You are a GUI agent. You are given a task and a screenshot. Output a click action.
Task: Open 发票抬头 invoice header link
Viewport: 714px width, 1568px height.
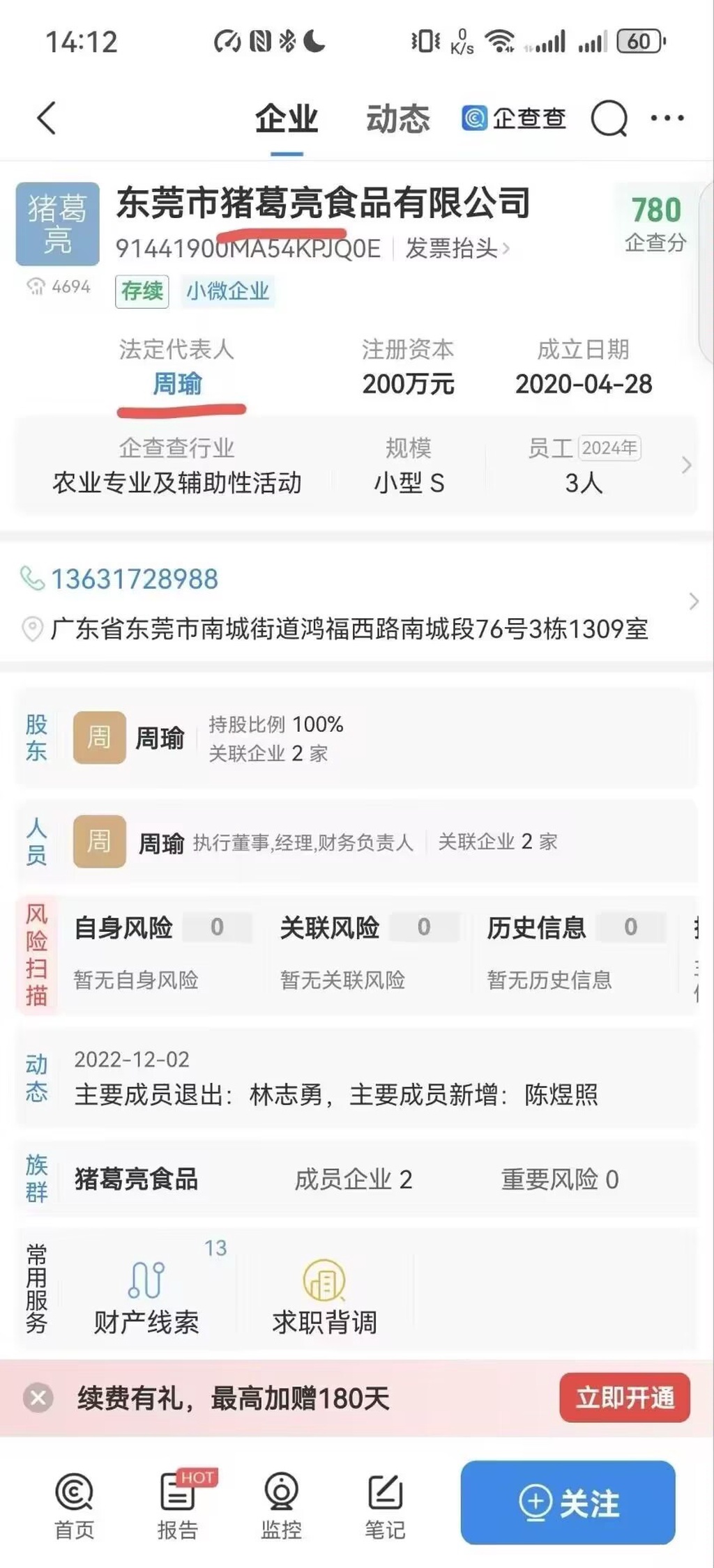pyautogui.click(x=457, y=248)
